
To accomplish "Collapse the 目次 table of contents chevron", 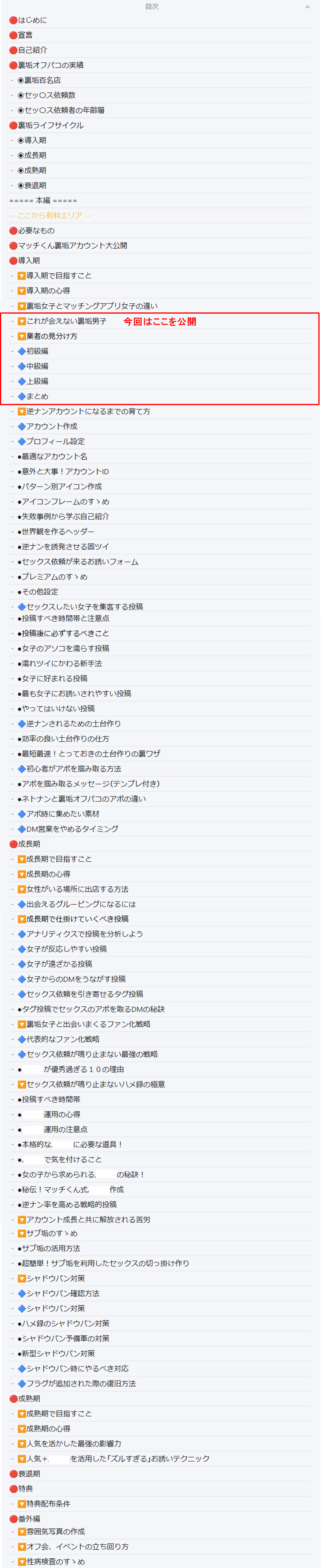I will 307,7.
